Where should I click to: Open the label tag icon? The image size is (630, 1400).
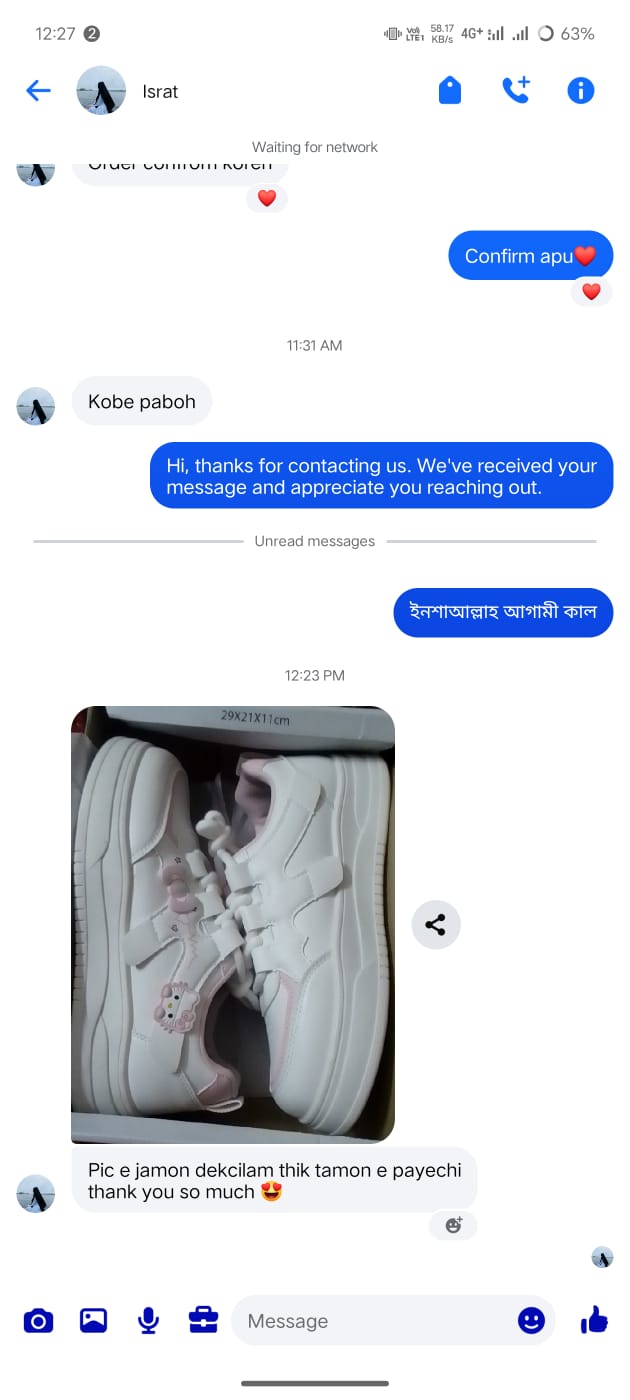pyautogui.click(x=450, y=91)
